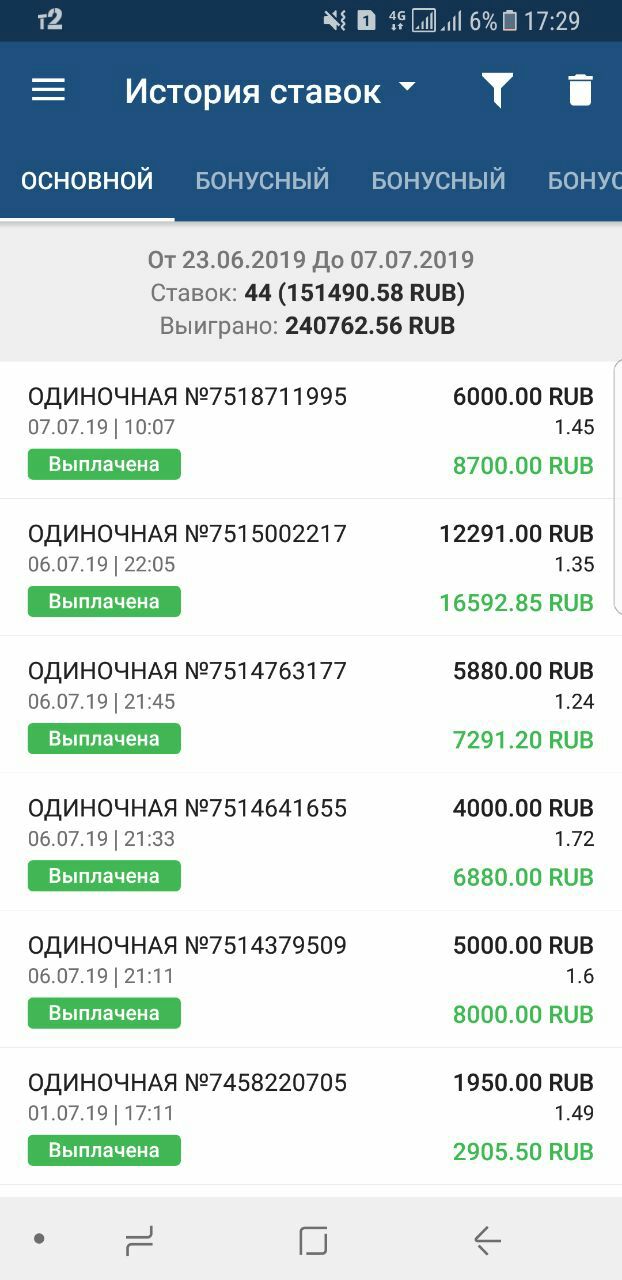Tap the system home button
This screenshot has height=1280, width=622.
click(x=313, y=1241)
